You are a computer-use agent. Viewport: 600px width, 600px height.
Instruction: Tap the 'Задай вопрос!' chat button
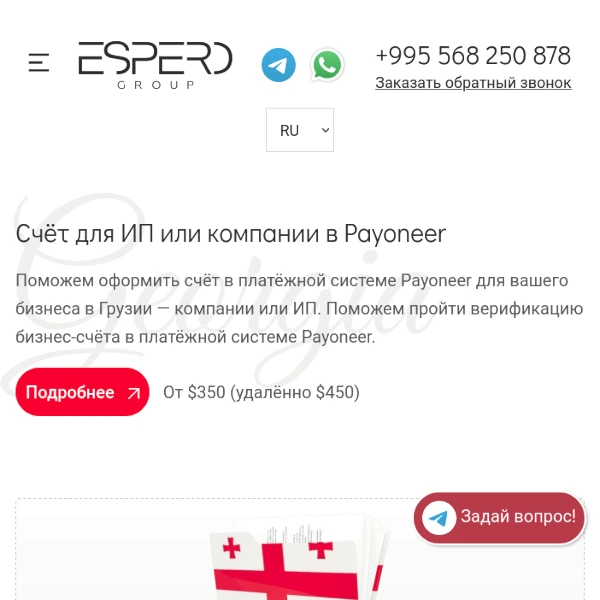(500, 517)
